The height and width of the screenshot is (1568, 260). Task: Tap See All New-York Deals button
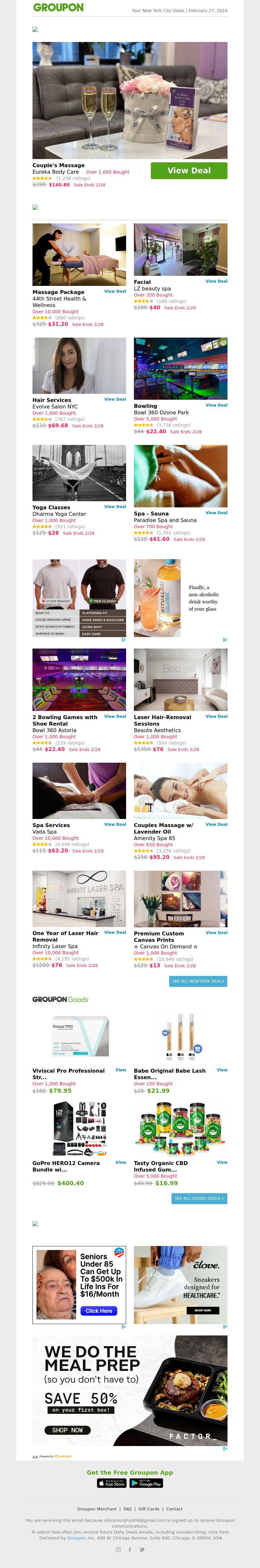tap(198, 981)
